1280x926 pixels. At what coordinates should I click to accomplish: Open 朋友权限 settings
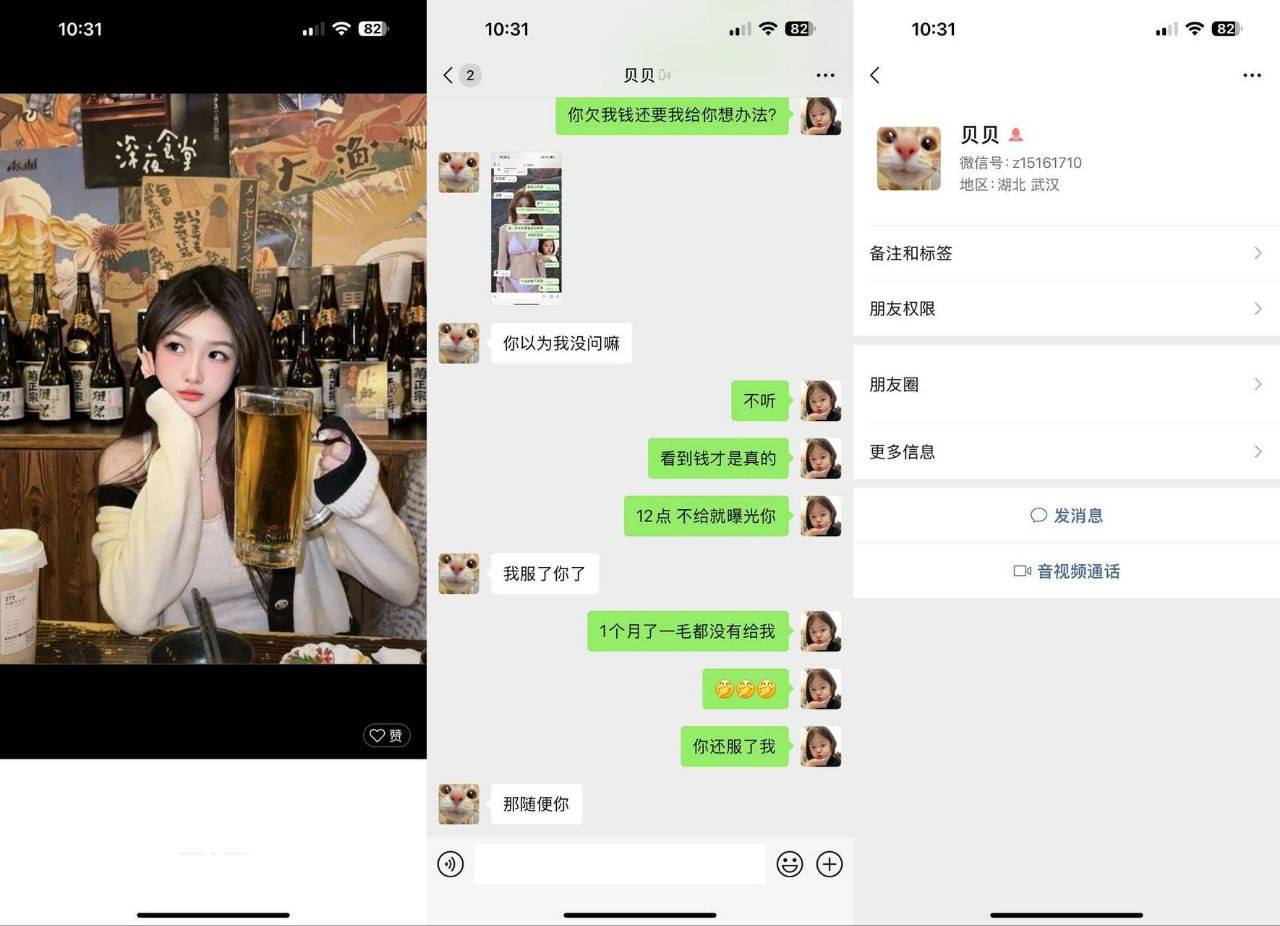[1066, 309]
